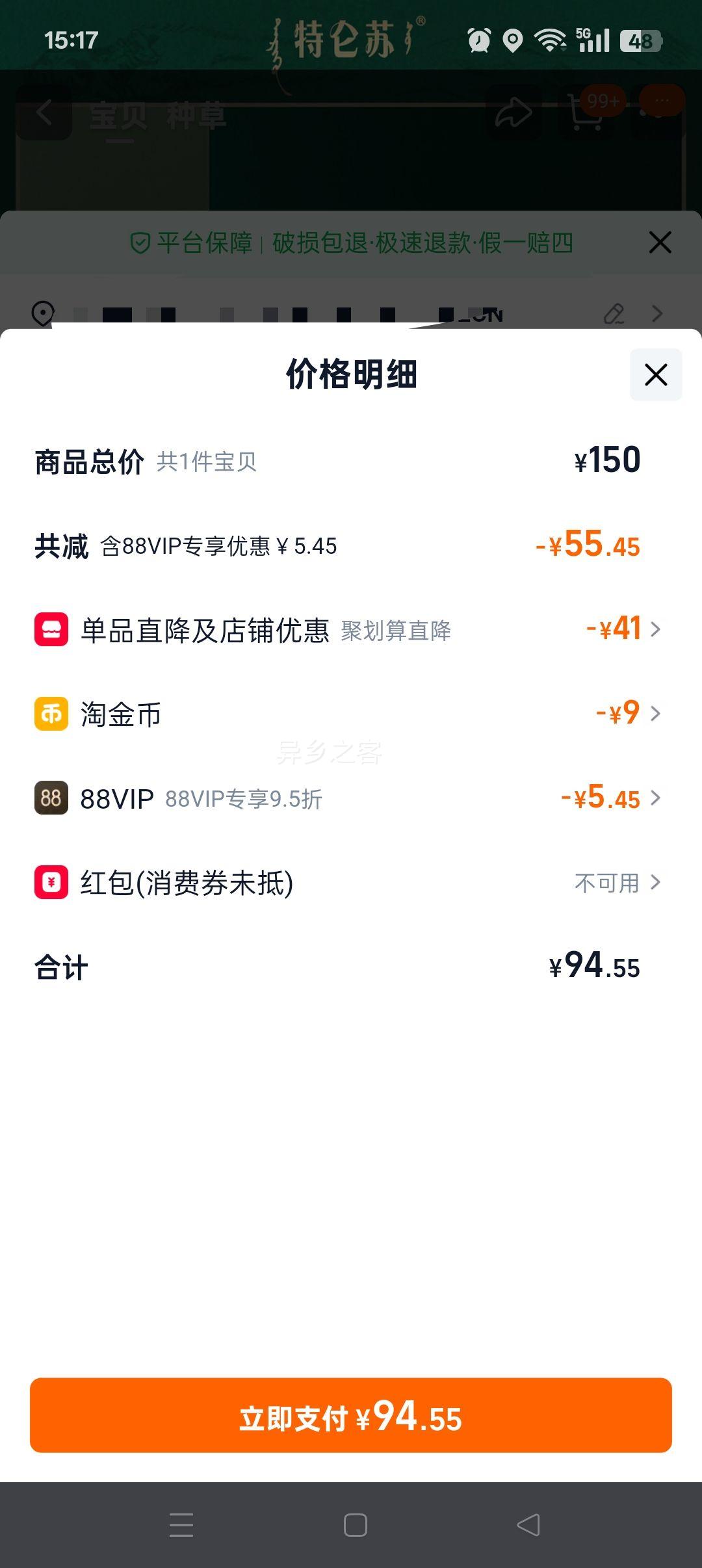This screenshot has height=1568, width=702.
Task: Expand the 淘金币 deduction details
Action: coord(656,714)
